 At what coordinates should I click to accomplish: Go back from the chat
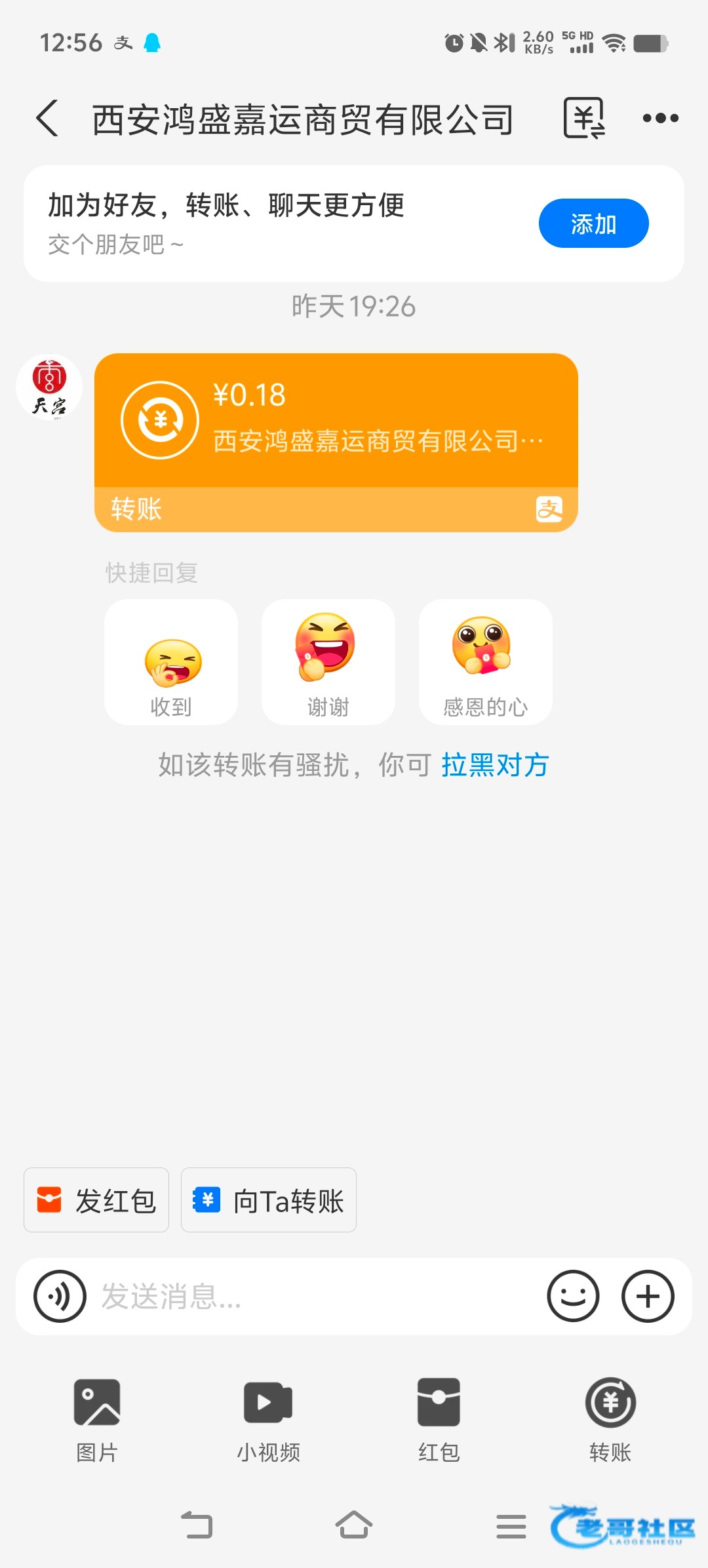pyautogui.click(x=47, y=119)
